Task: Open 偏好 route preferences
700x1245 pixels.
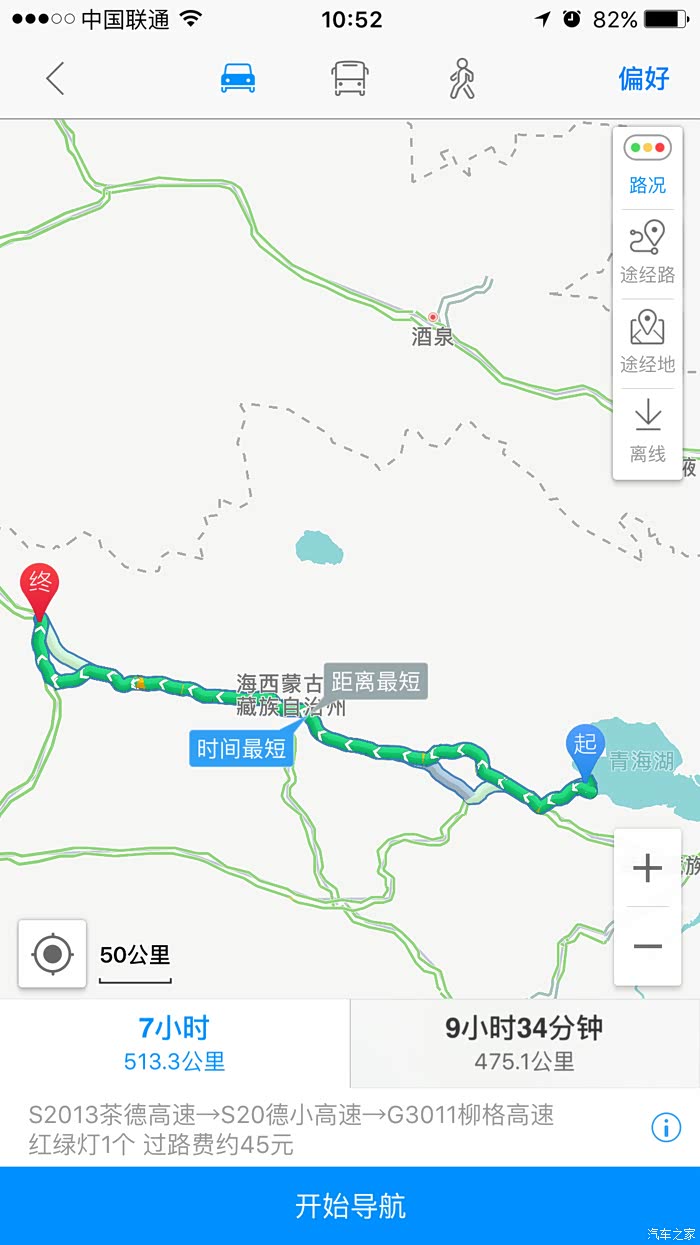Action: coord(644,78)
